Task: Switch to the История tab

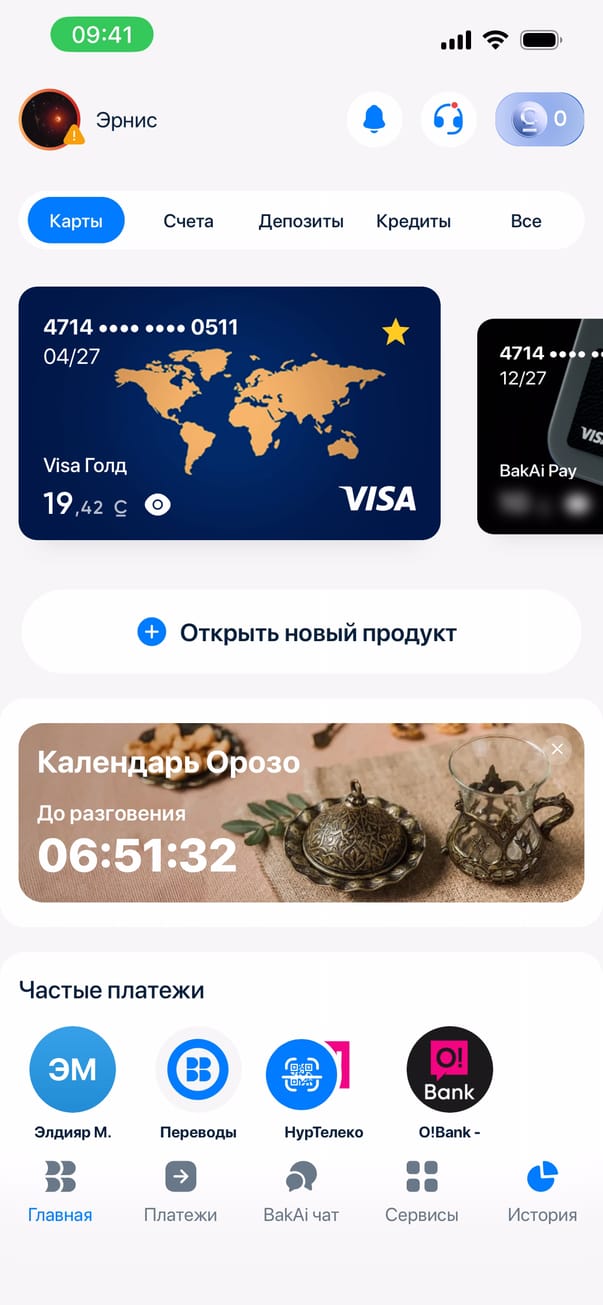Action: click(541, 1191)
